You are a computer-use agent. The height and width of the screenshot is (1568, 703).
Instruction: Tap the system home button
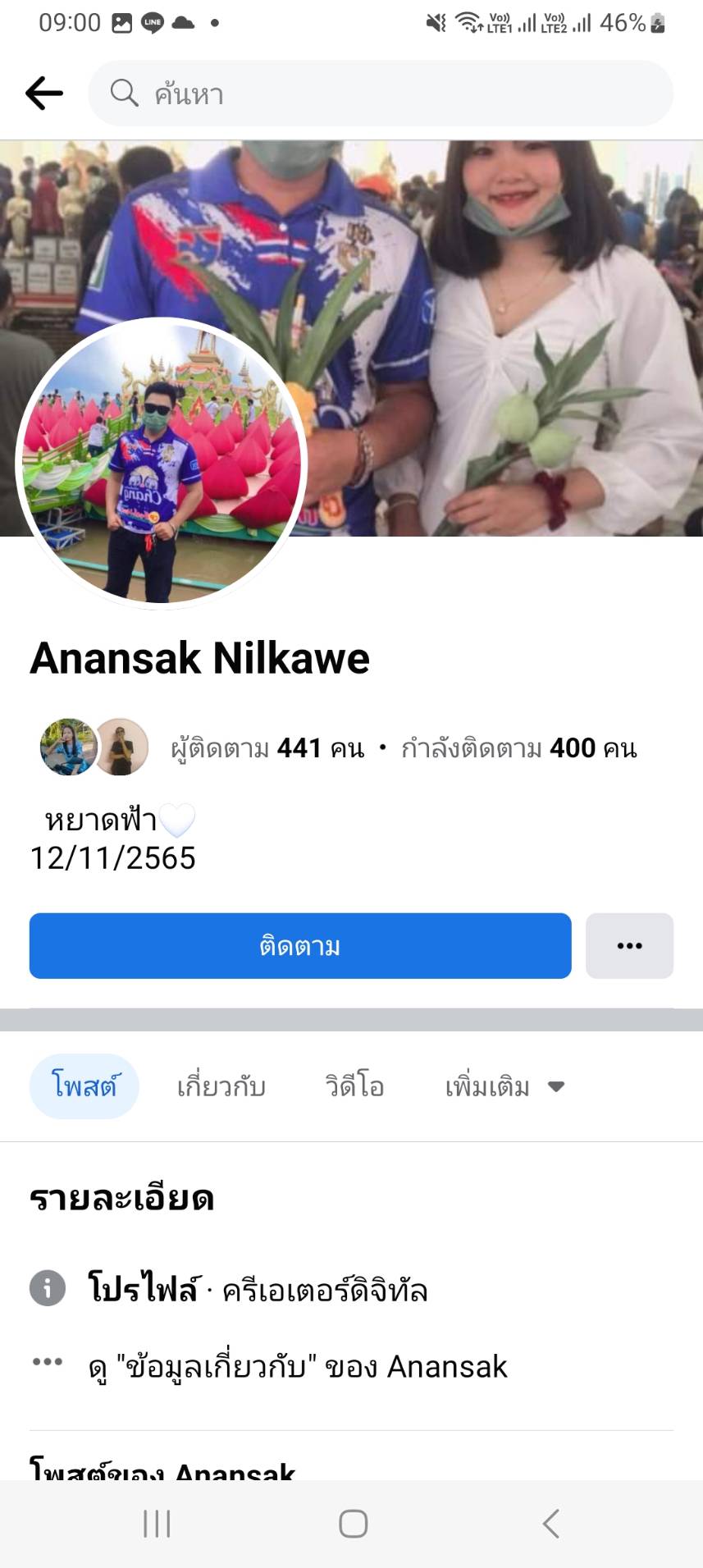point(353,1524)
